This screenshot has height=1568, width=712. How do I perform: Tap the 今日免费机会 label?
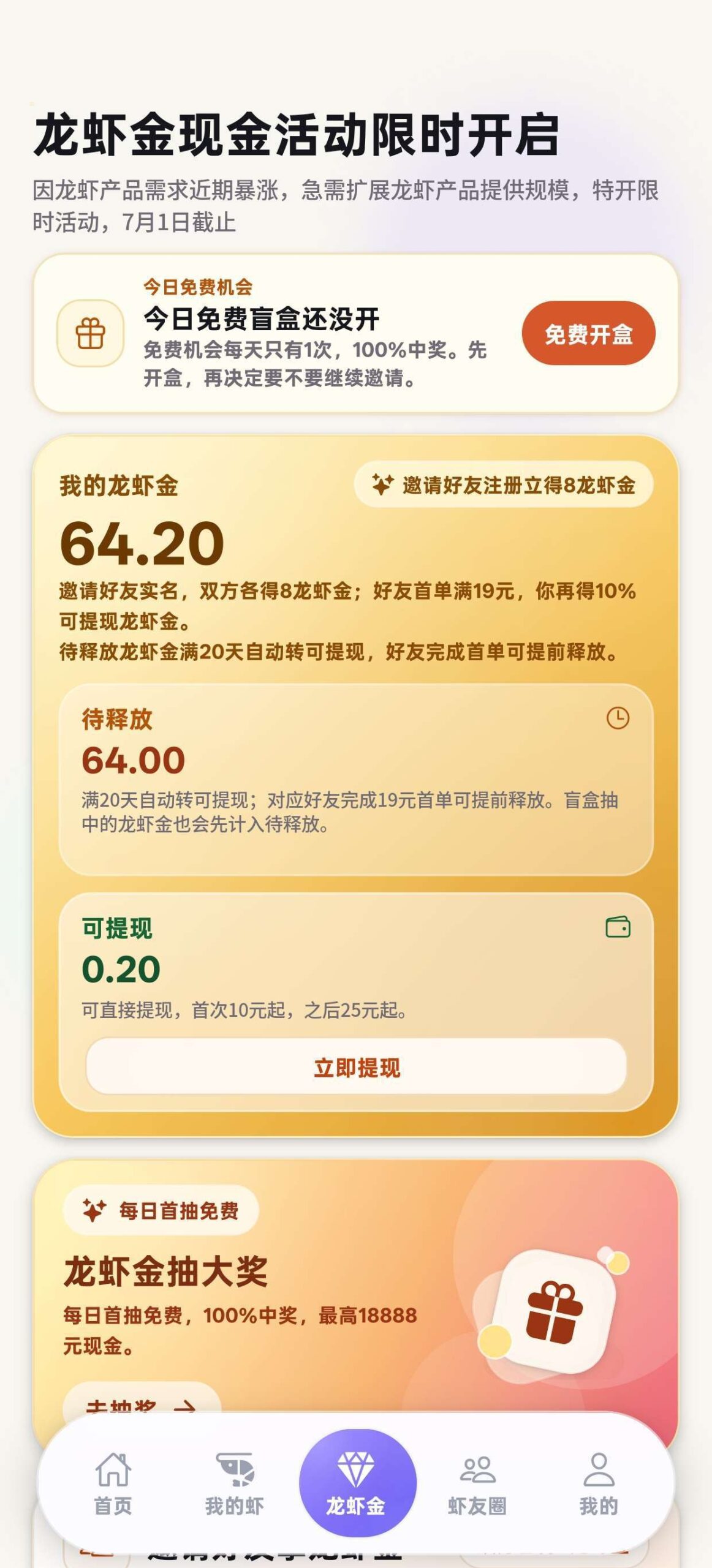click(199, 285)
